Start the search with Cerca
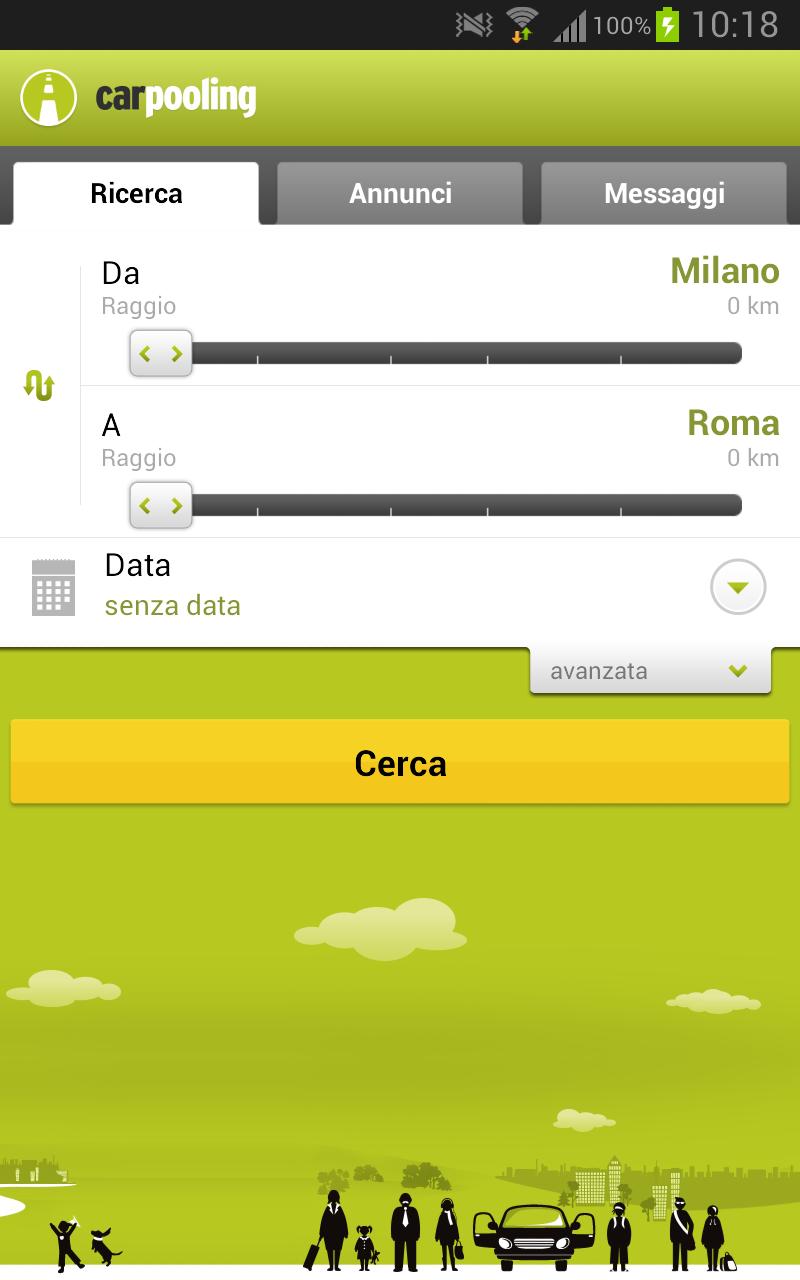This screenshot has height=1280, width=800. click(400, 764)
